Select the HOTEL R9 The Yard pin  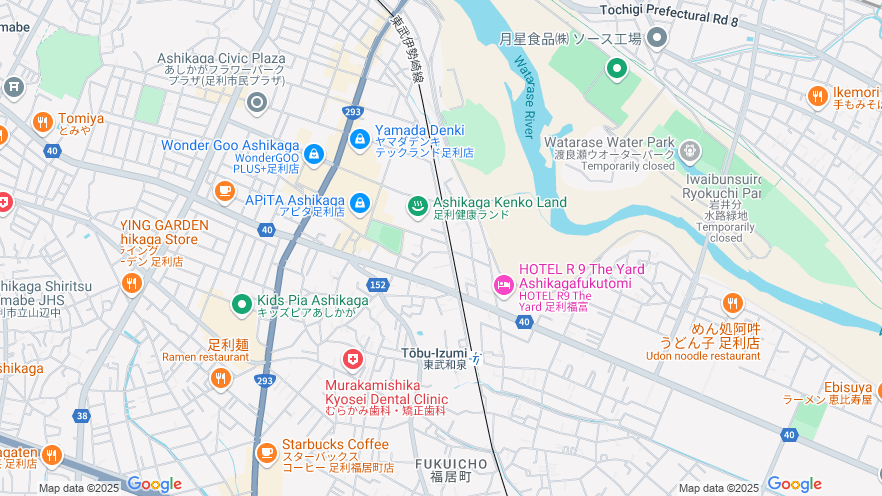click(504, 286)
